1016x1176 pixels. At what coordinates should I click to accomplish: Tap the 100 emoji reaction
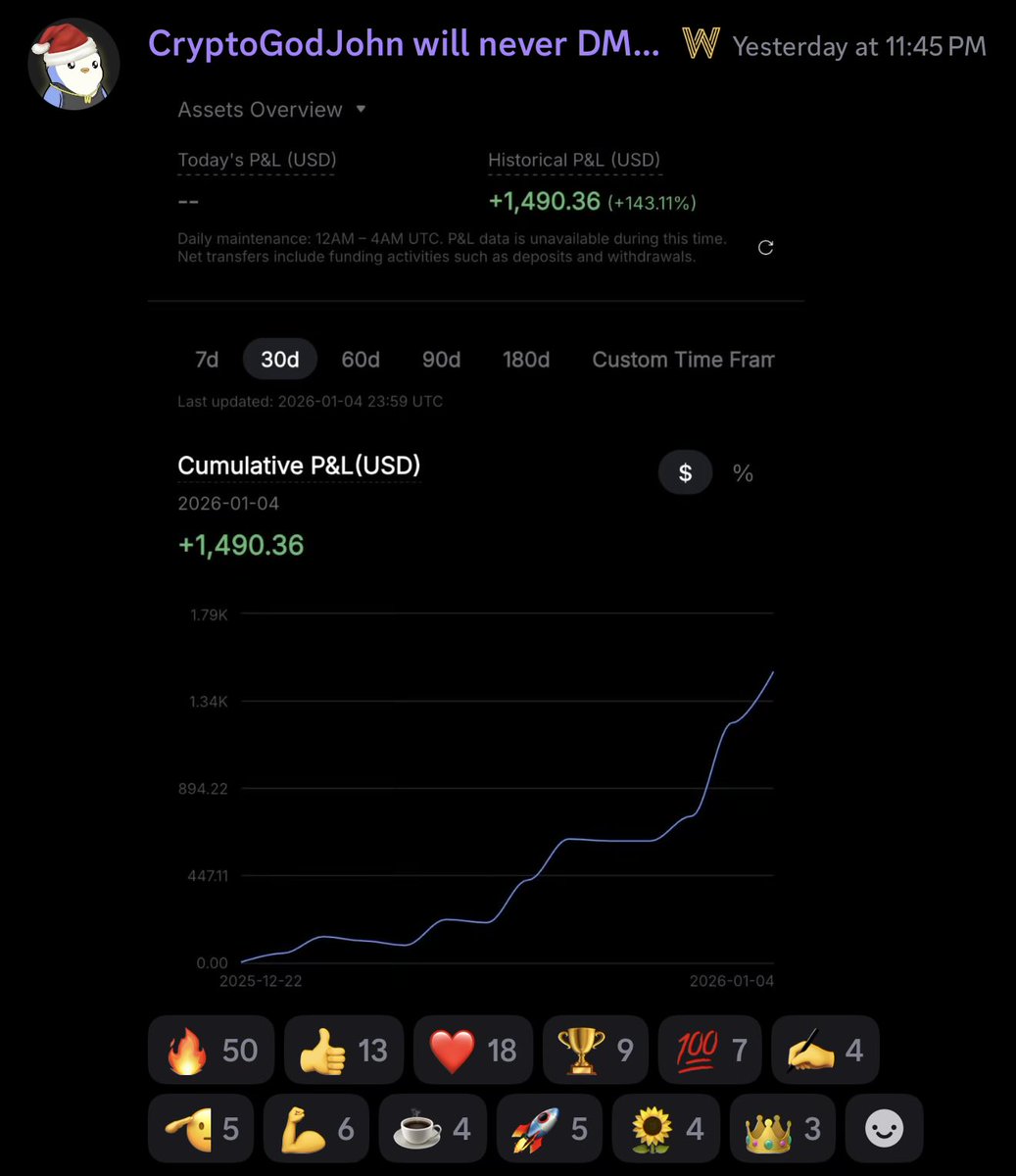(710, 1051)
